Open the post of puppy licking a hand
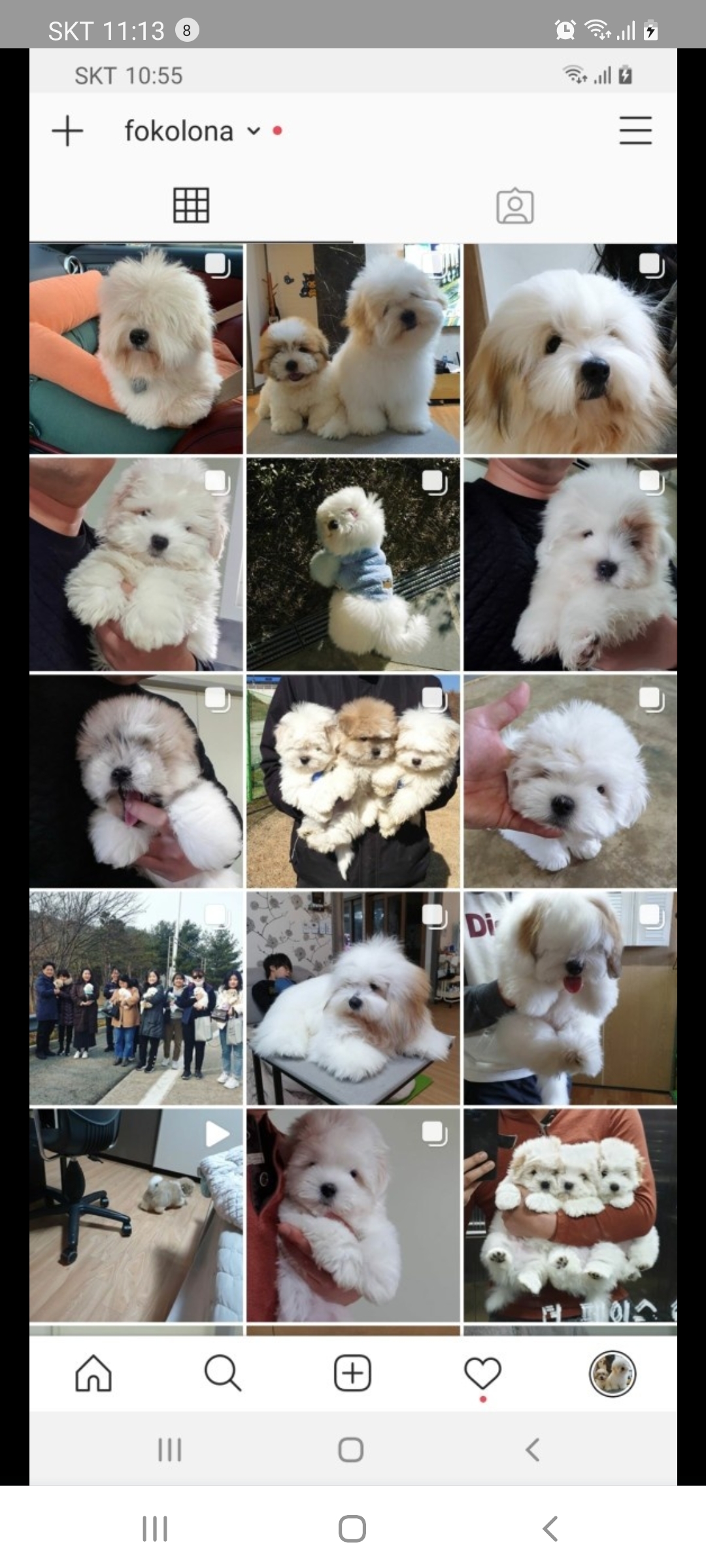The width and height of the screenshot is (706, 1568). [136, 781]
